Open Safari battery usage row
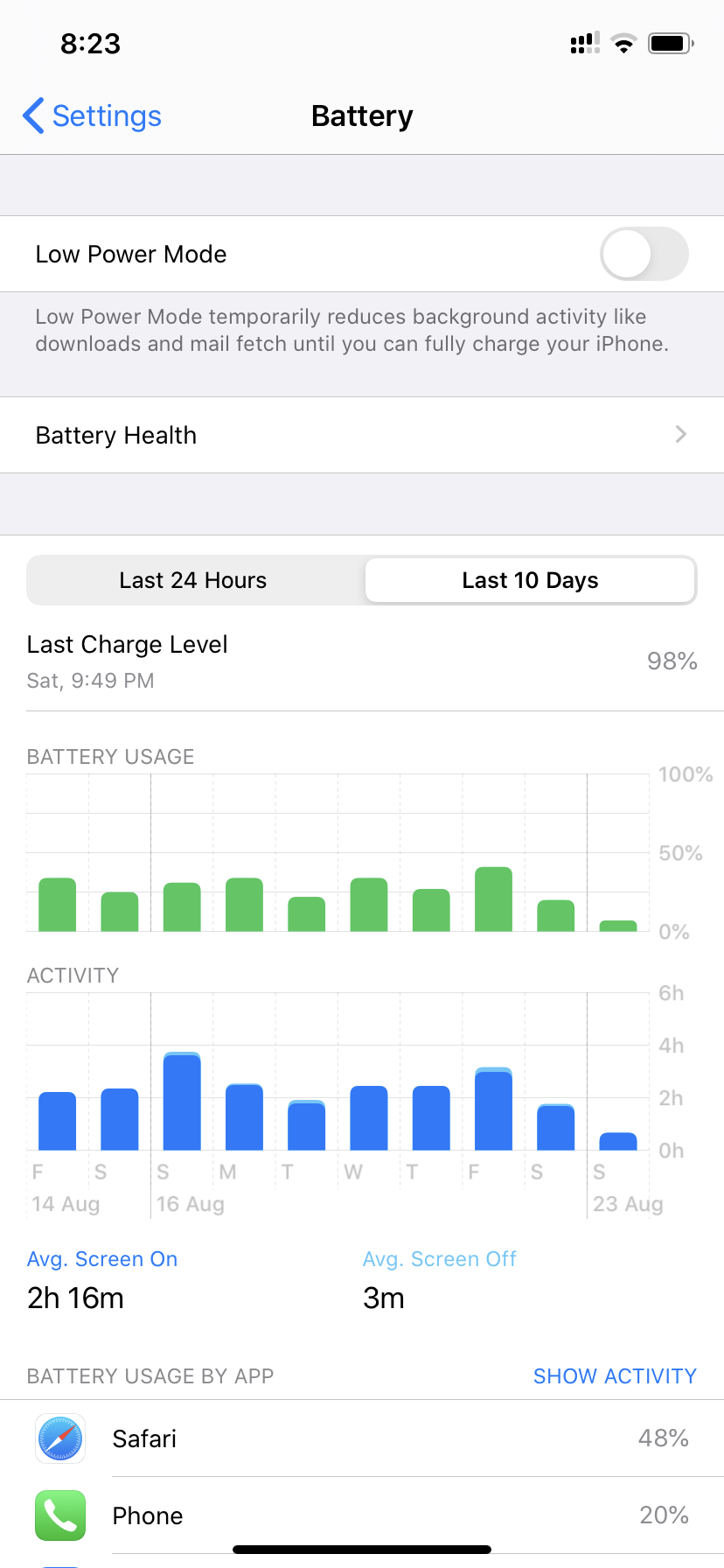724x1568 pixels. pos(362,1438)
